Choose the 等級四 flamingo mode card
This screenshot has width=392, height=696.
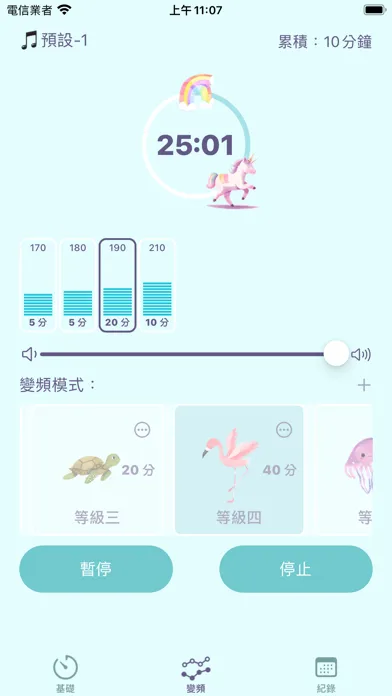[239, 470]
